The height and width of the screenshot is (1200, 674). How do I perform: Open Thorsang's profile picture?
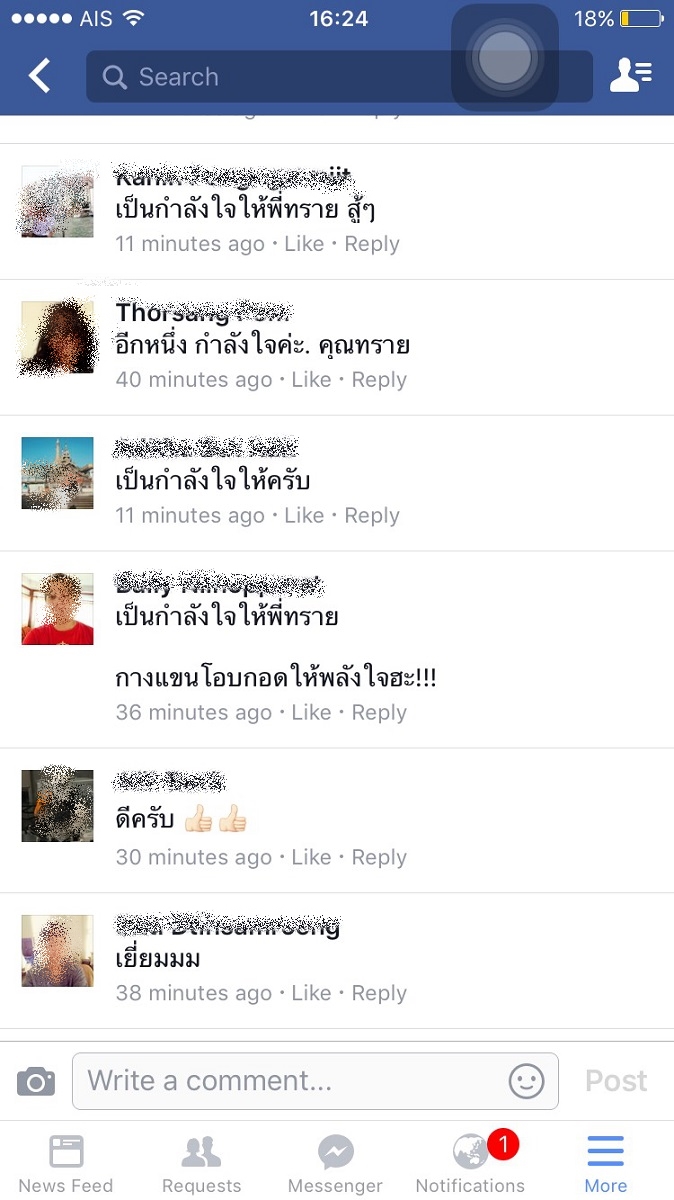coord(57,337)
